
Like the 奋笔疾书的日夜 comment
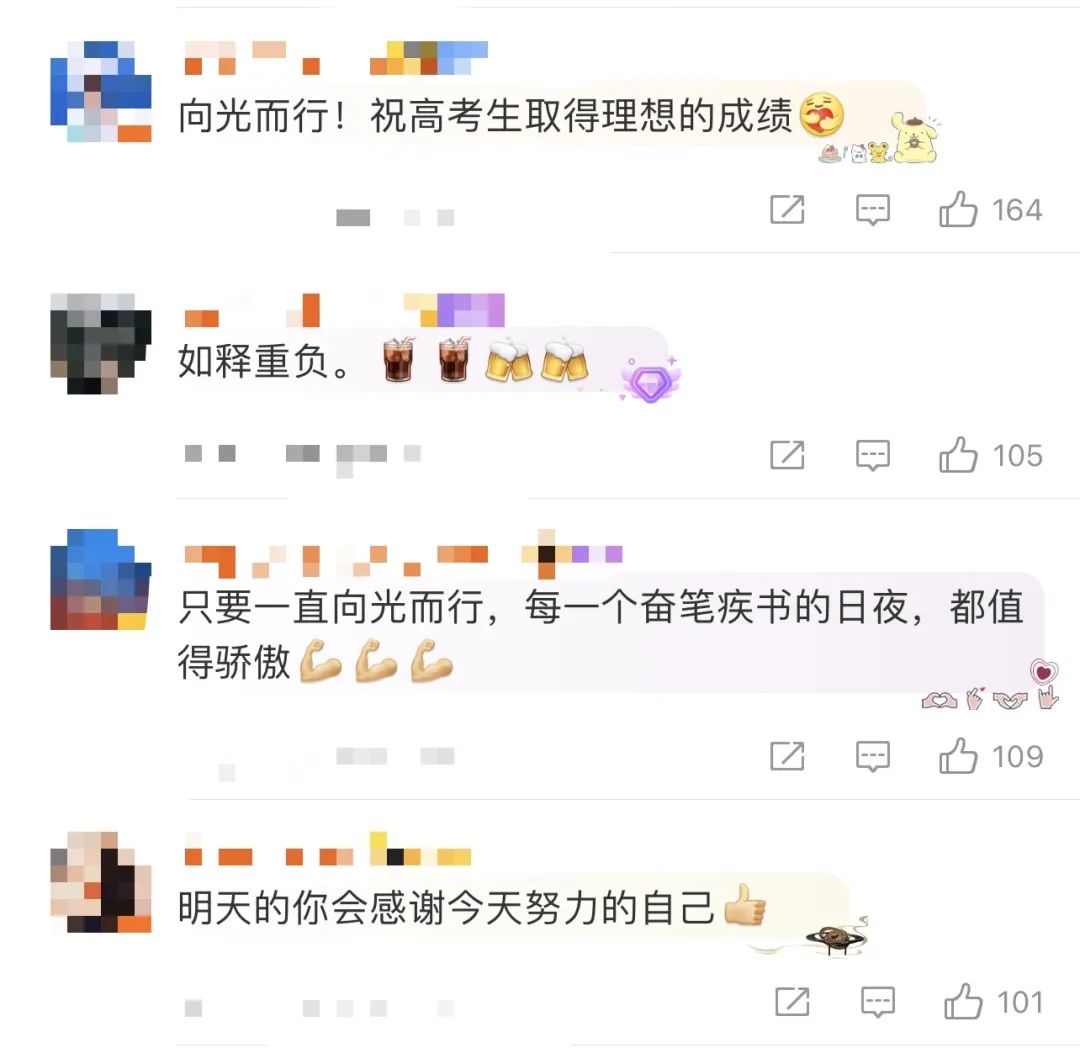[x=958, y=756]
